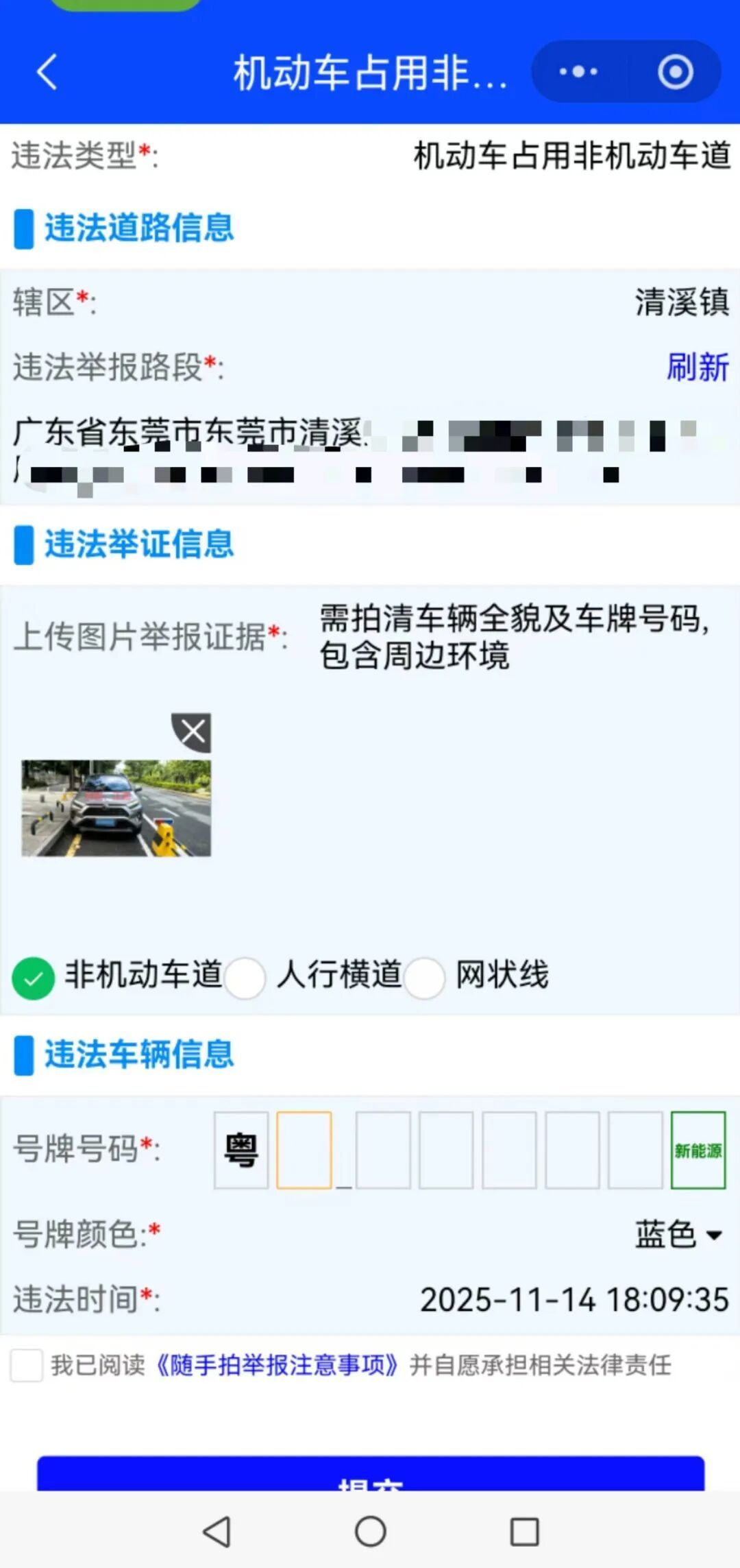Screen dimensions: 740x1568
Task: Show recent apps with the square button
Action: (524, 1531)
